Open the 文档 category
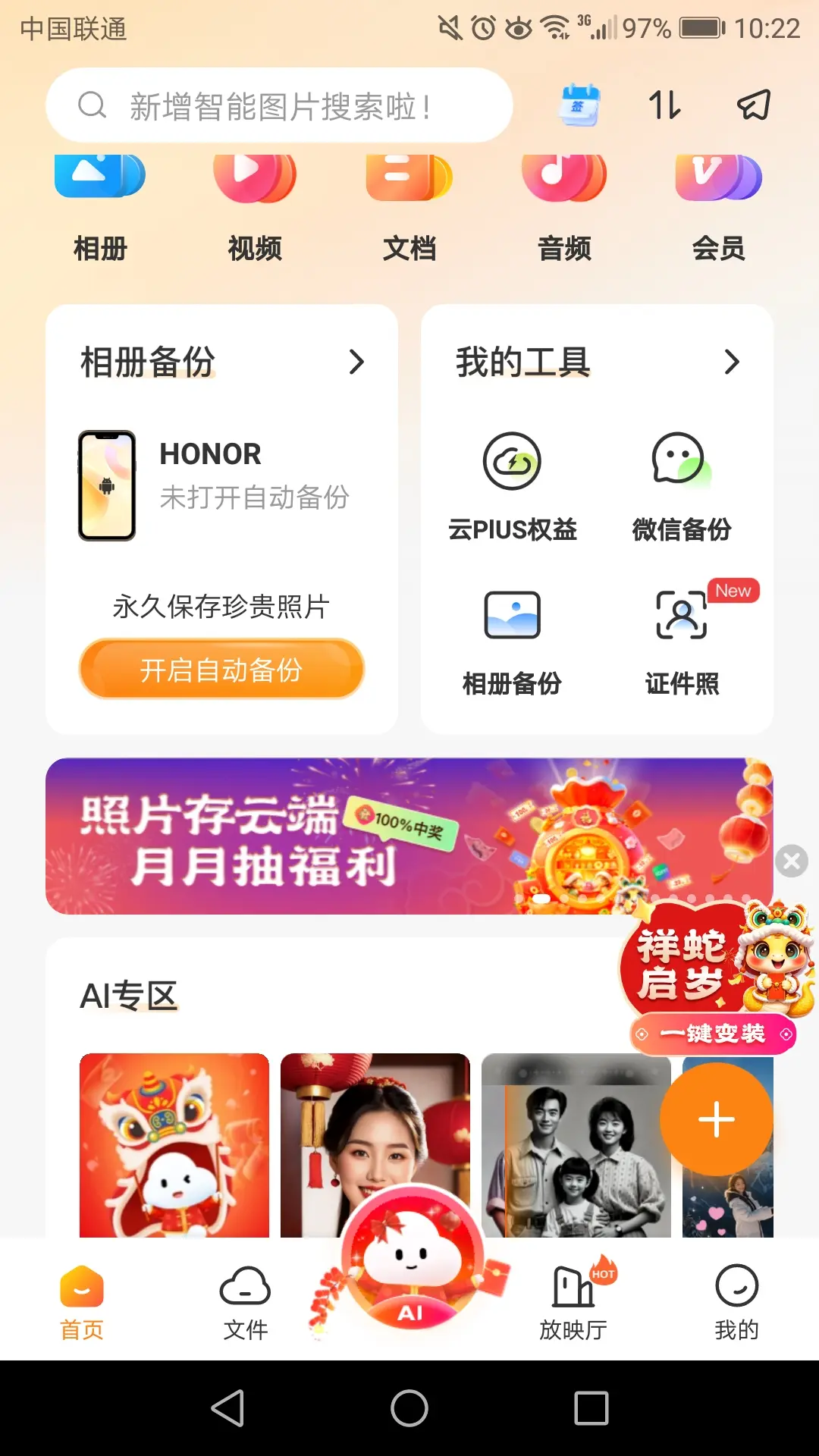 409,205
